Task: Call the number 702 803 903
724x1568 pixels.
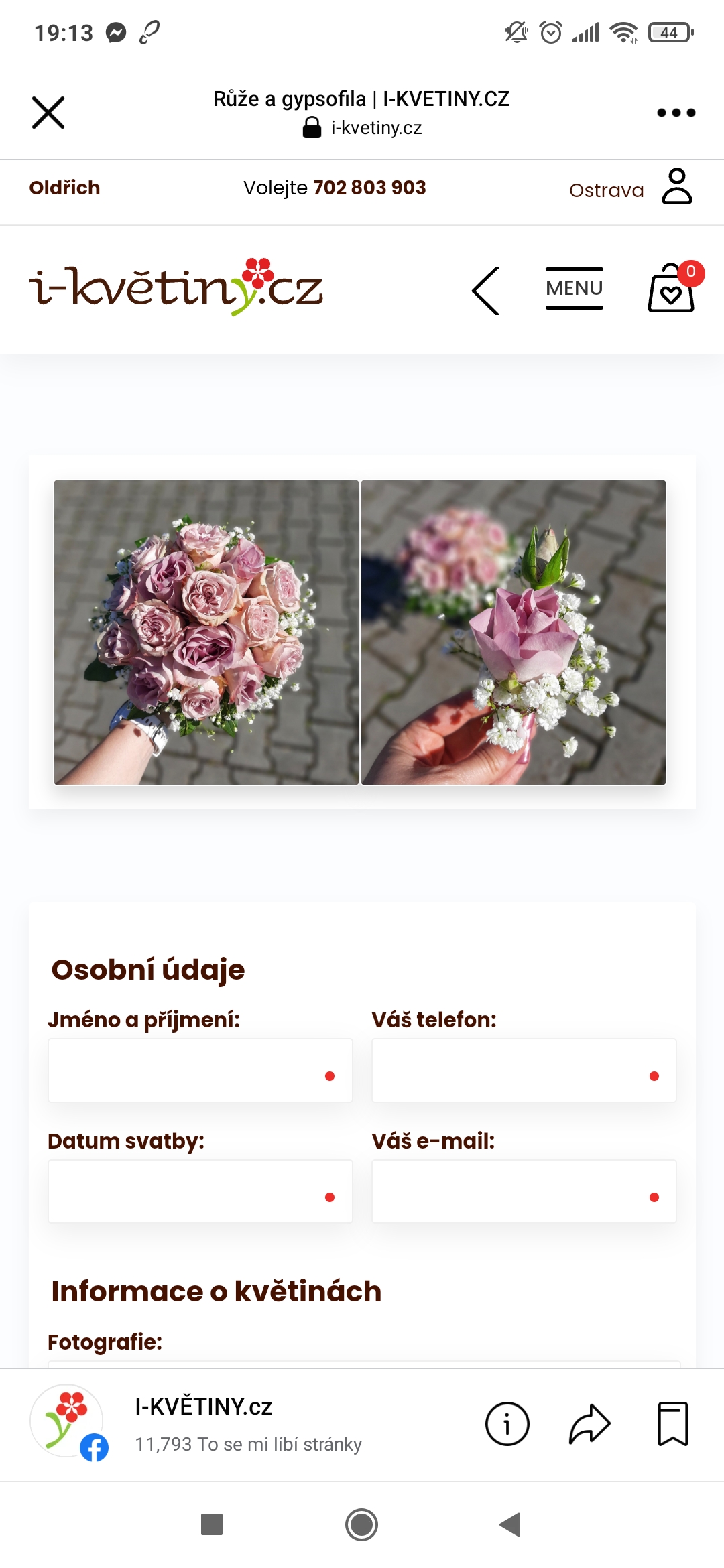Action: [369, 188]
